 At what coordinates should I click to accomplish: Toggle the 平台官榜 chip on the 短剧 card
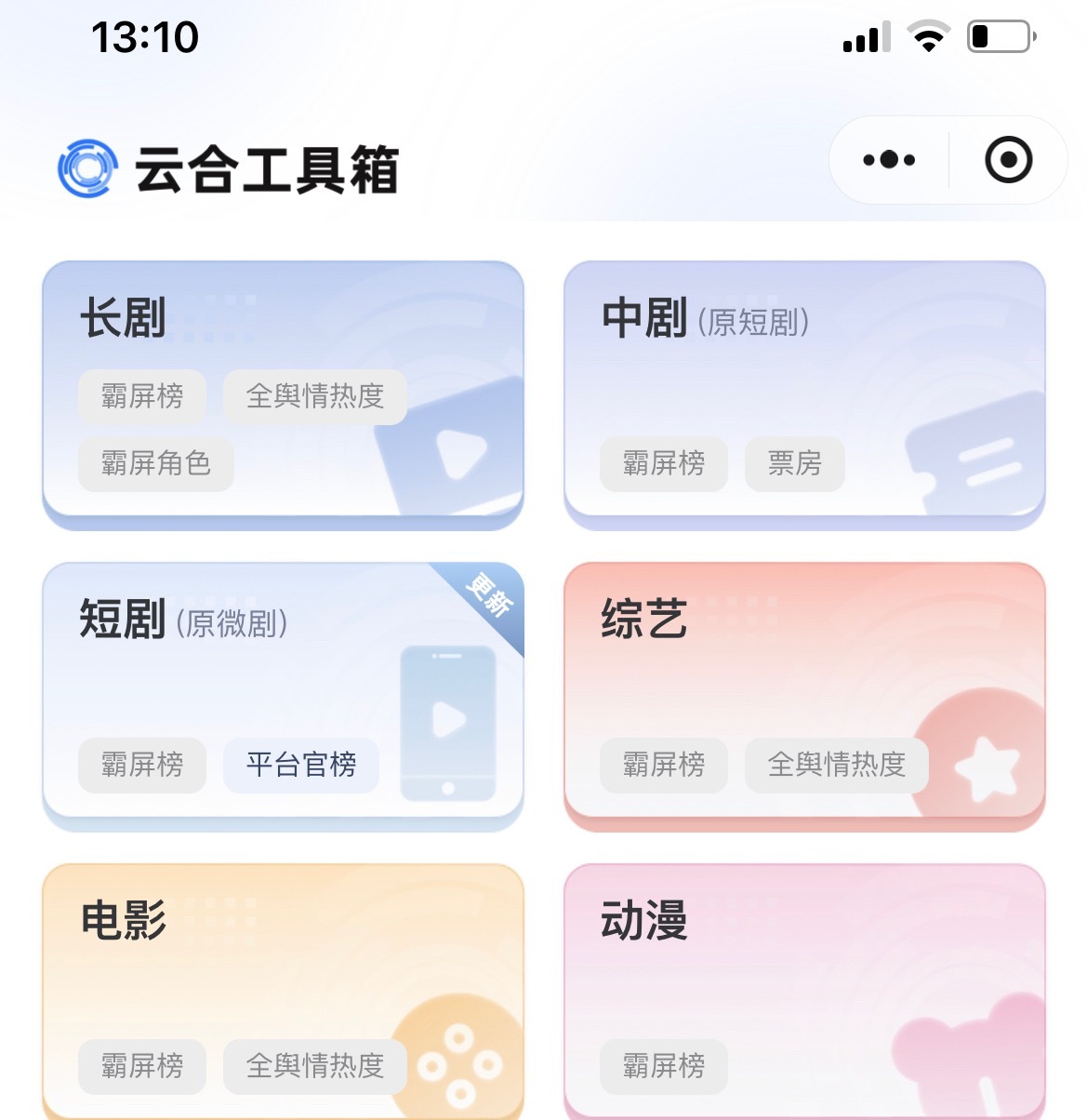[x=300, y=766]
